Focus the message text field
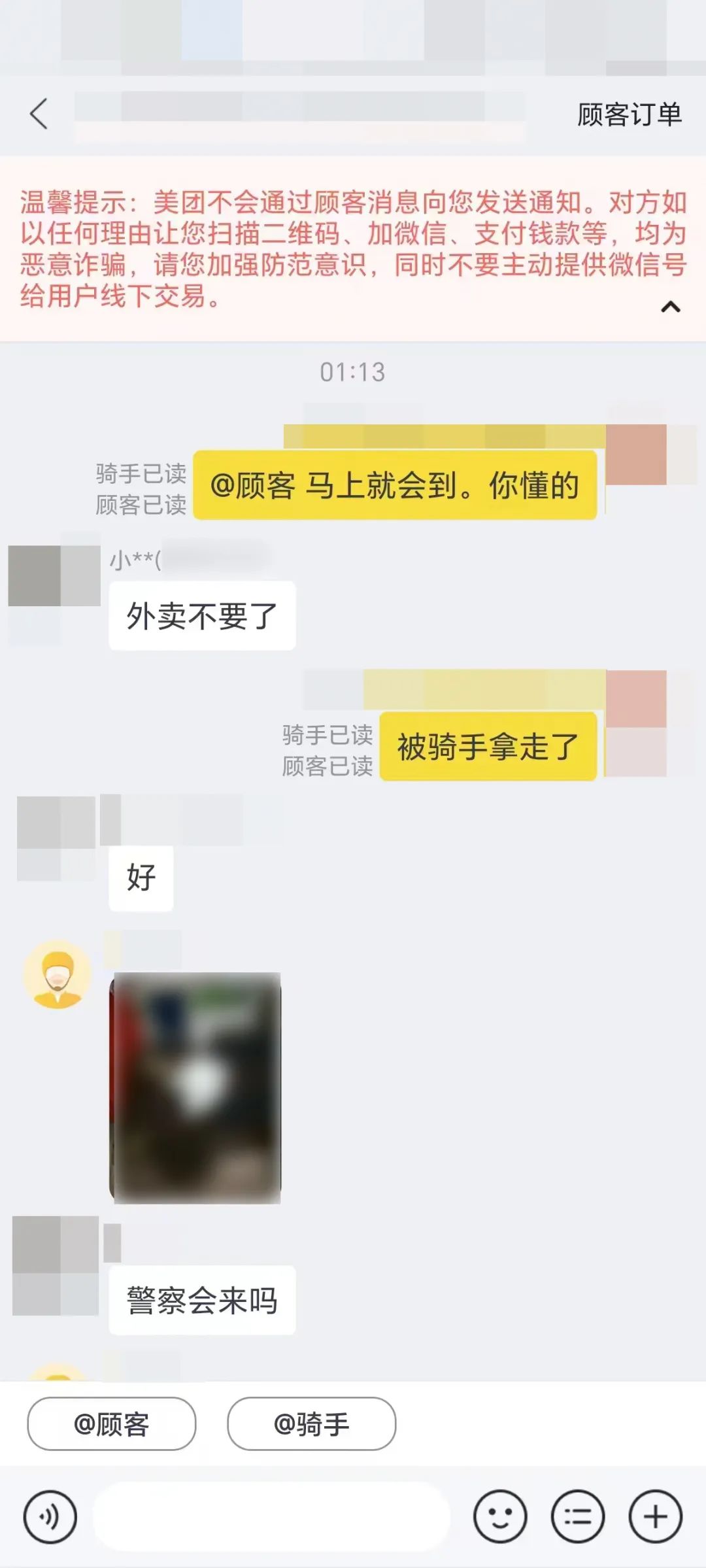The height and width of the screenshot is (1568, 706). (x=271, y=1516)
